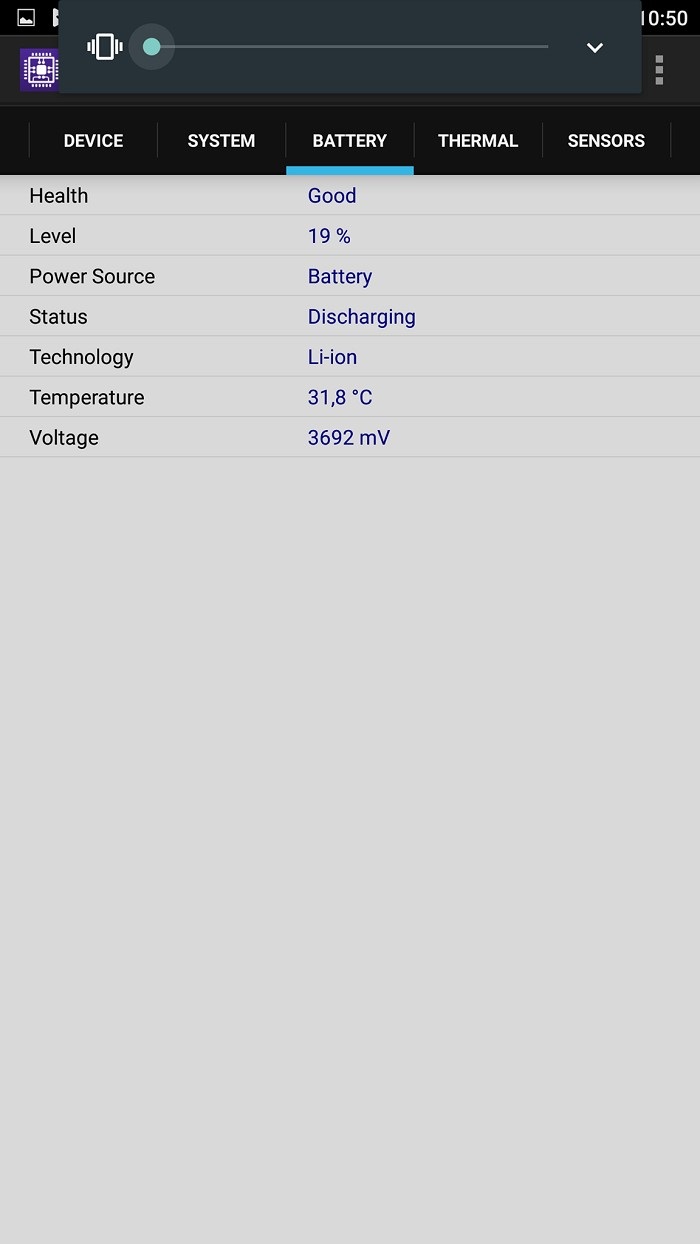Open the THERMAL tab
Viewport: 700px width, 1244px height.
point(478,141)
